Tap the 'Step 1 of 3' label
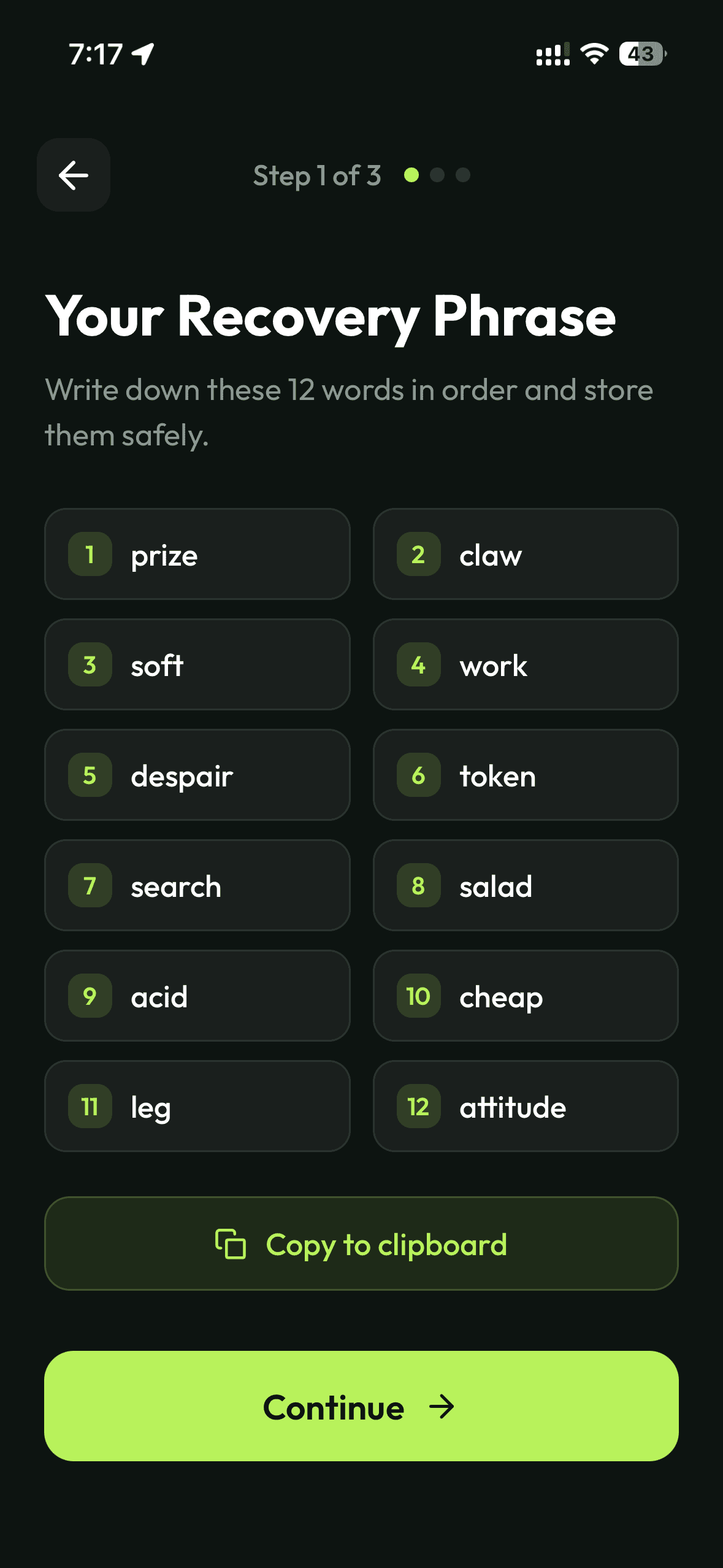 pyautogui.click(x=317, y=175)
